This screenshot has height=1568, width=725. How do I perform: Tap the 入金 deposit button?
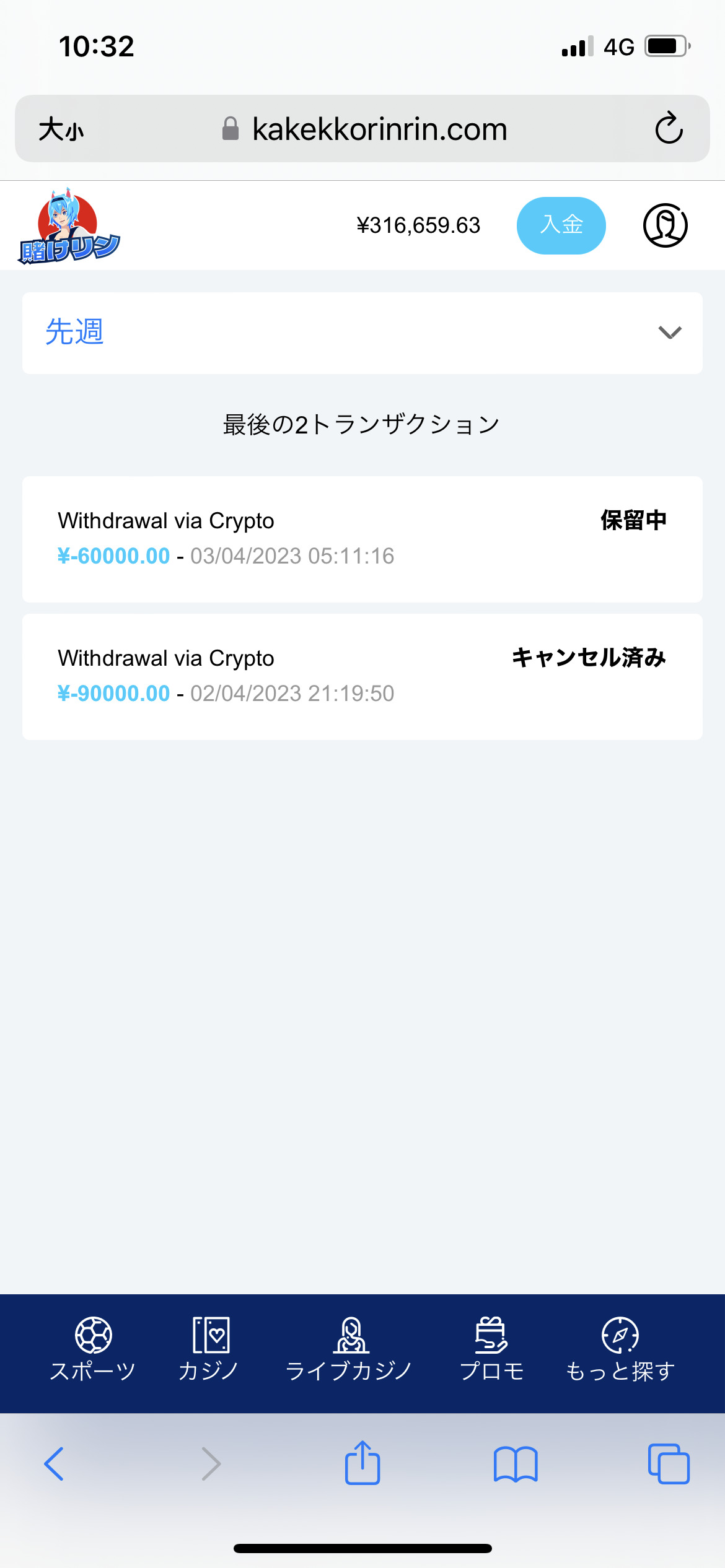click(561, 225)
